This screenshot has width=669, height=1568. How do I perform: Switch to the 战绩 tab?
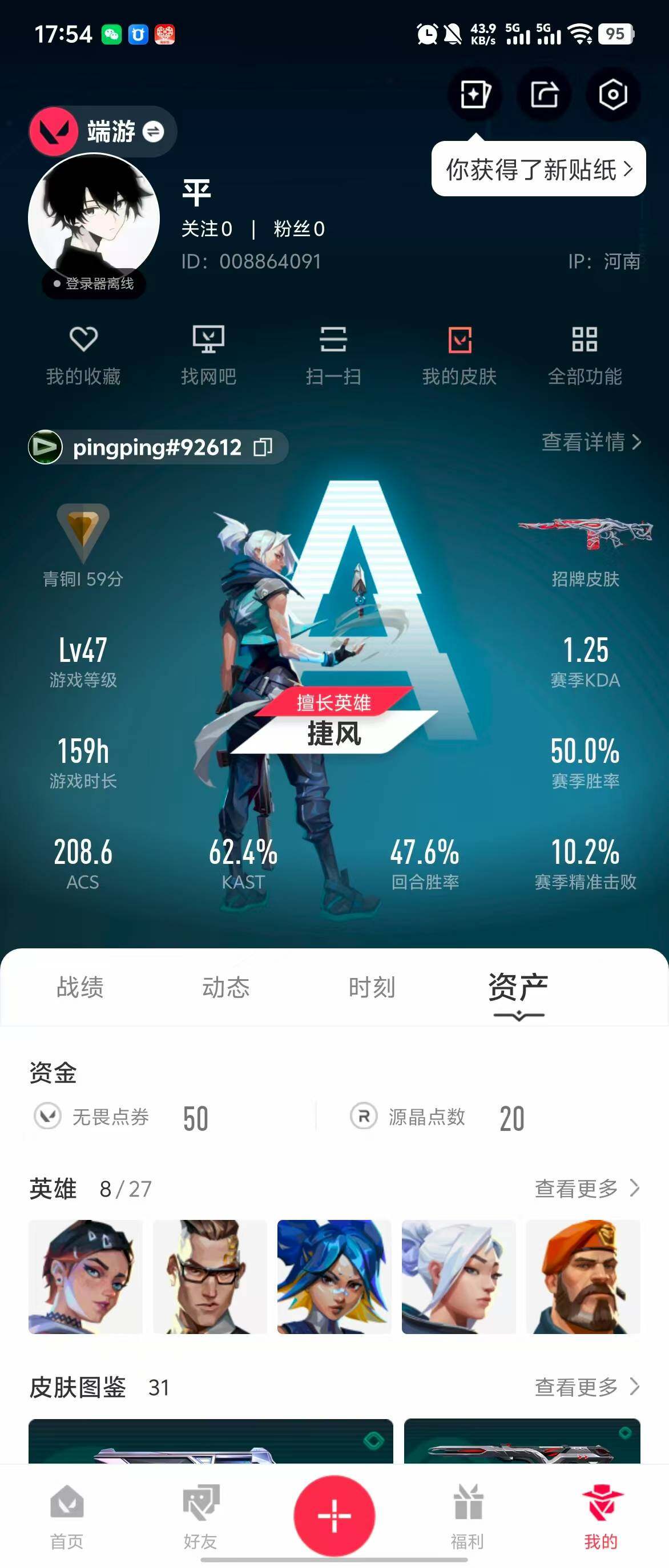80,987
